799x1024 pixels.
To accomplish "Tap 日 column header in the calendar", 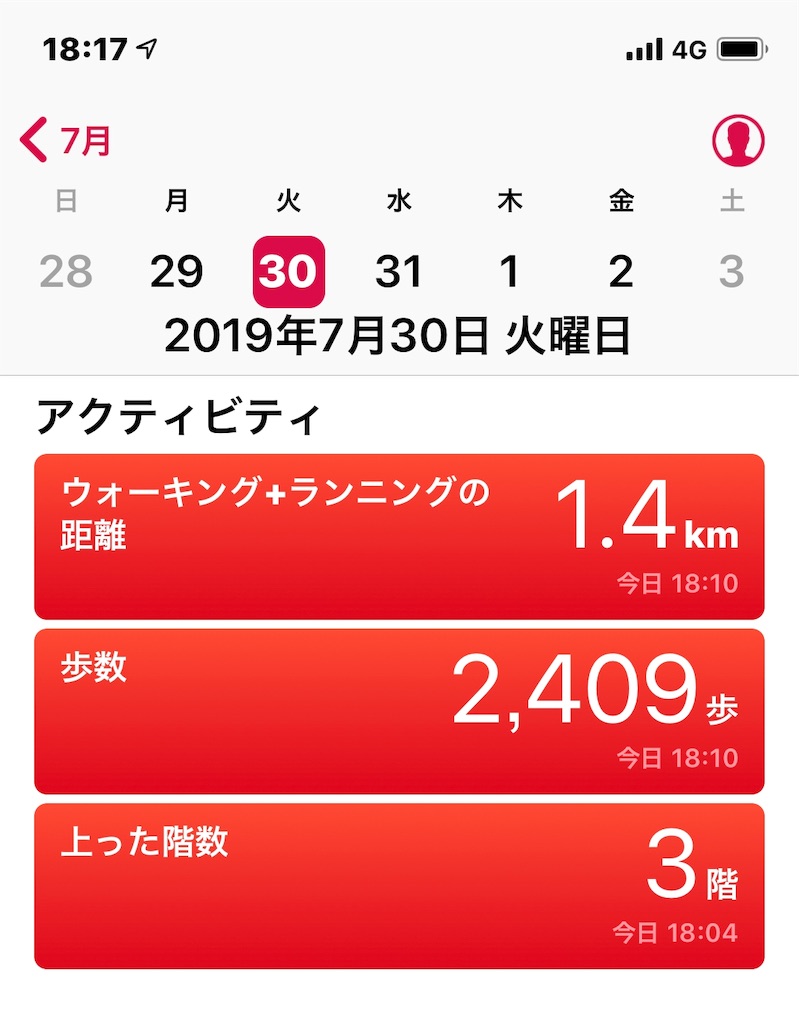I will pyautogui.click(x=65, y=200).
